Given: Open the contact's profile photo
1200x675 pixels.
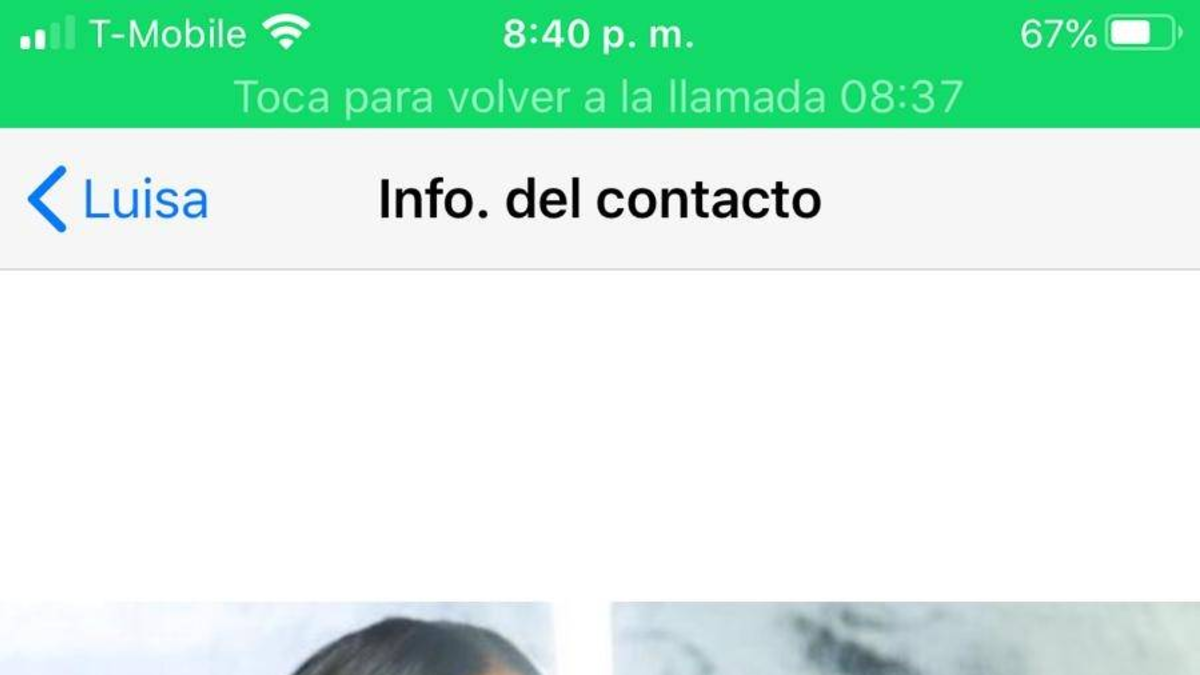Looking at the screenshot, I should point(600,638).
